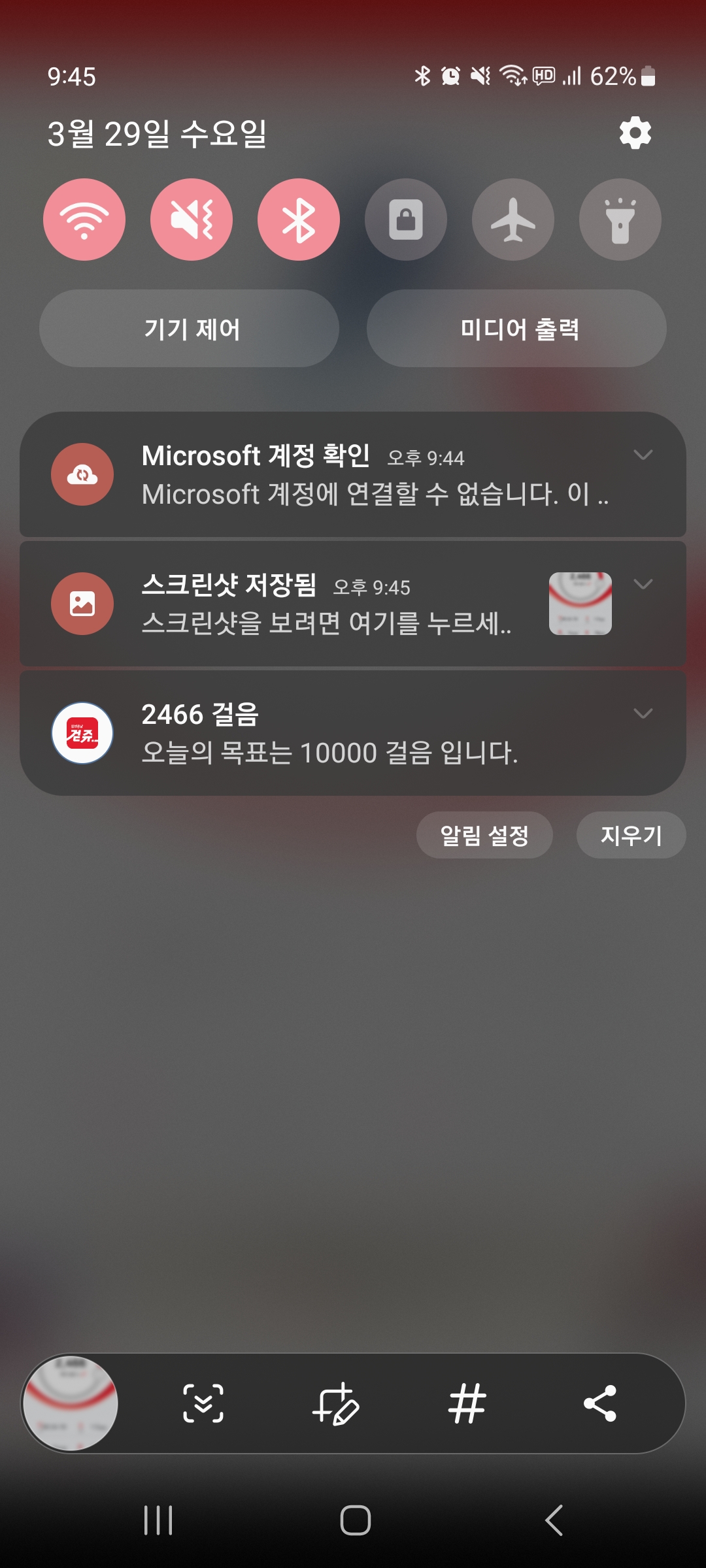
Task: Enable airplane mode
Action: (x=513, y=220)
